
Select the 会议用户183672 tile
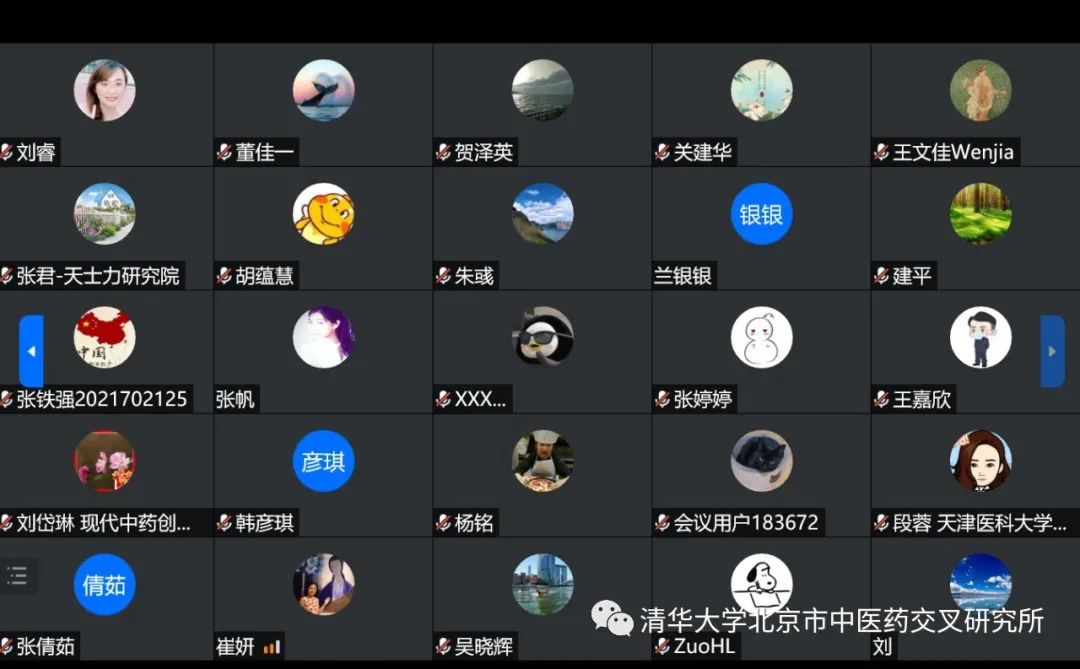tap(761, 475)
